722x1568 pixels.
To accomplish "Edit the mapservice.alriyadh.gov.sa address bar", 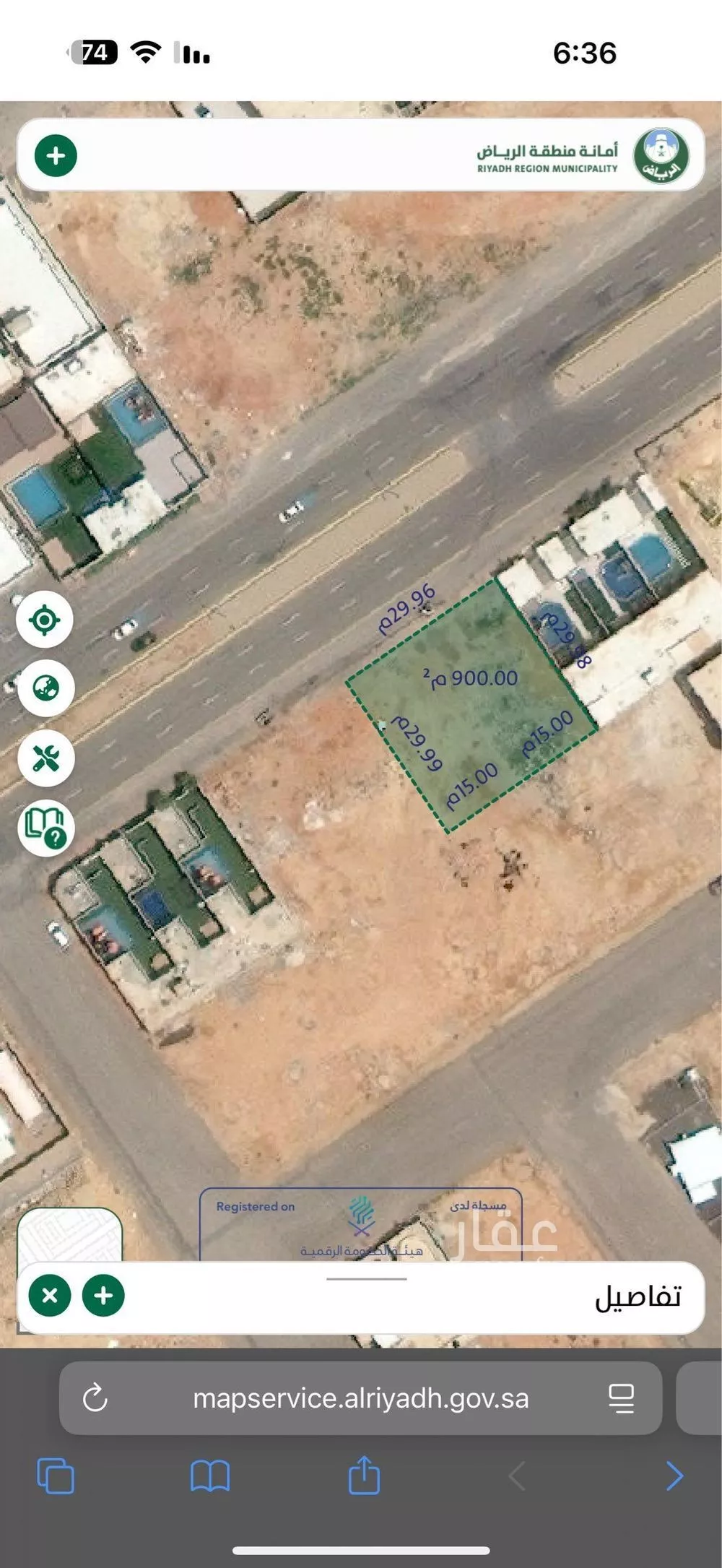I will 360,1398.
